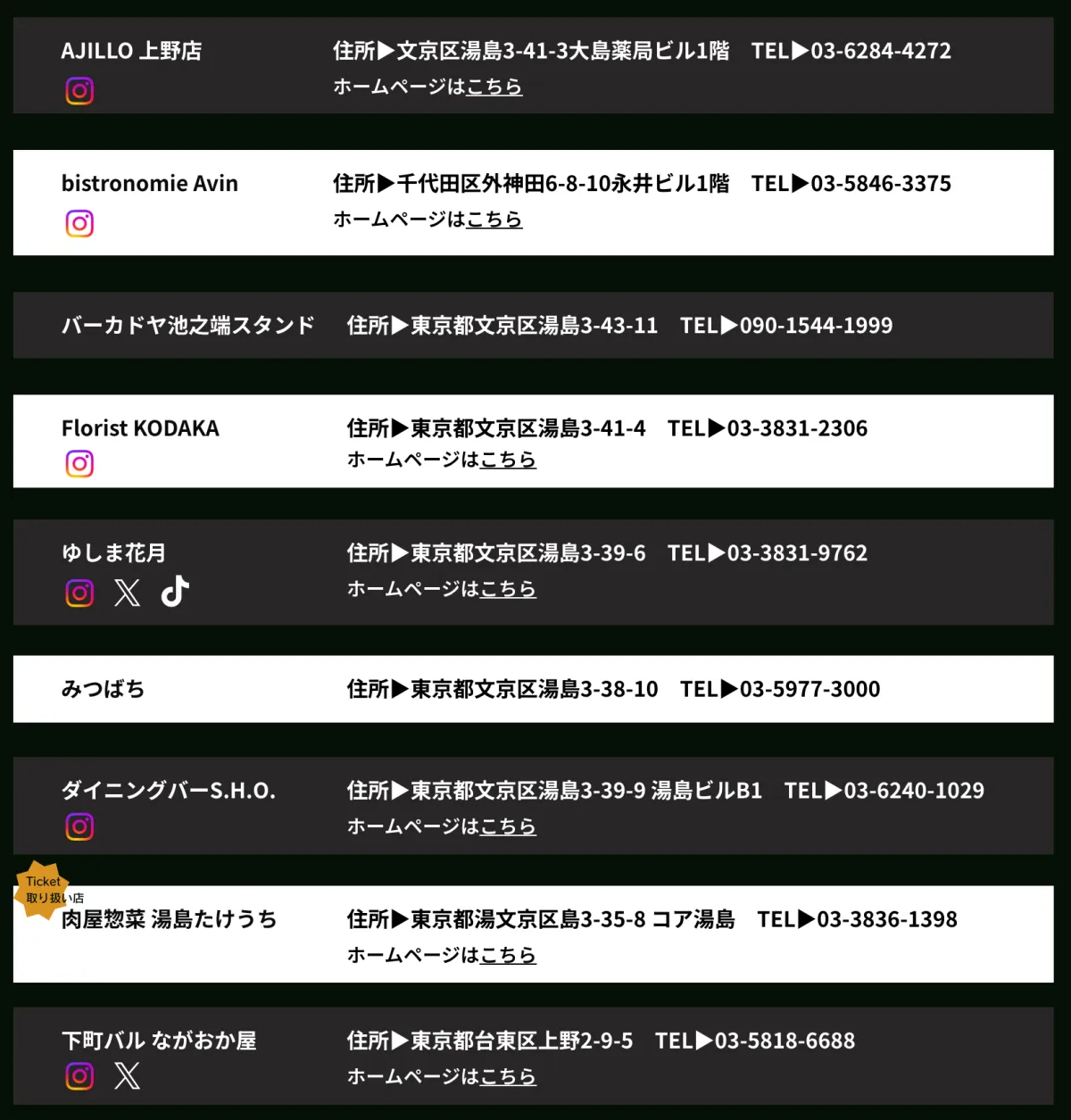Open 肉屋惣菜 湯島たけうち's homepage こちら link

pos(508,955)
